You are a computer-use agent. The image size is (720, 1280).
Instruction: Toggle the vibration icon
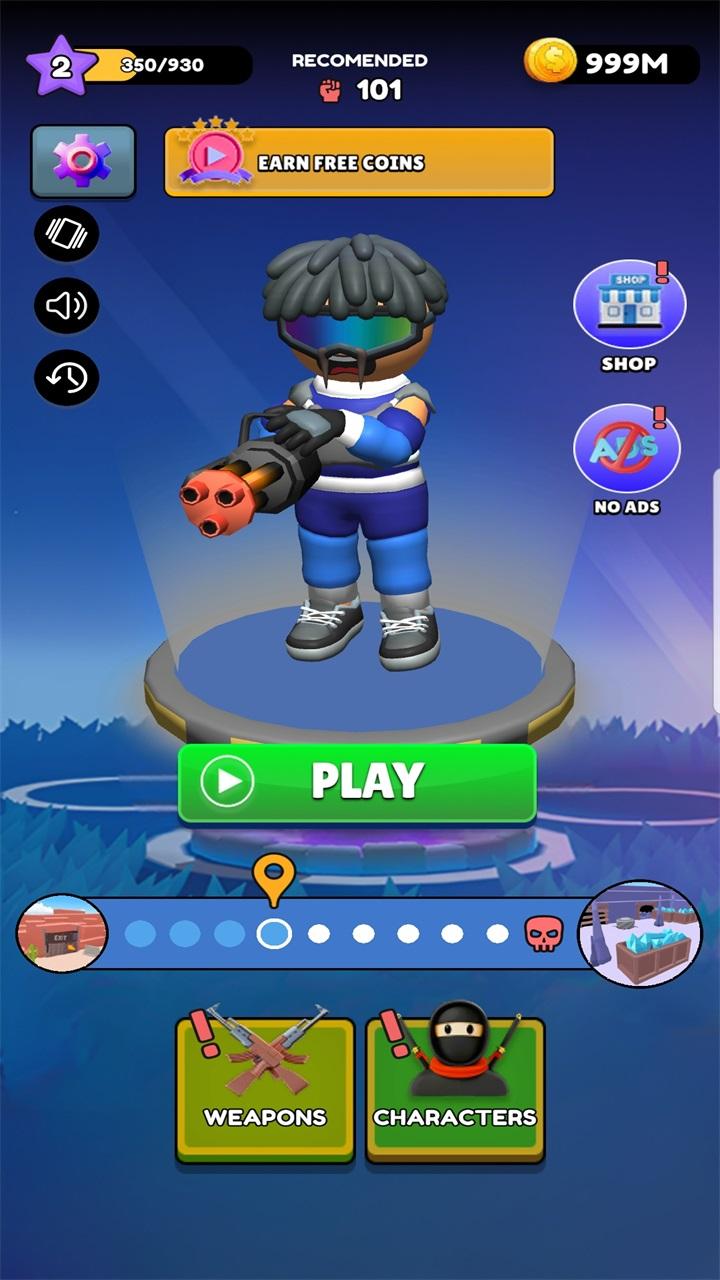tap(67, 234)
